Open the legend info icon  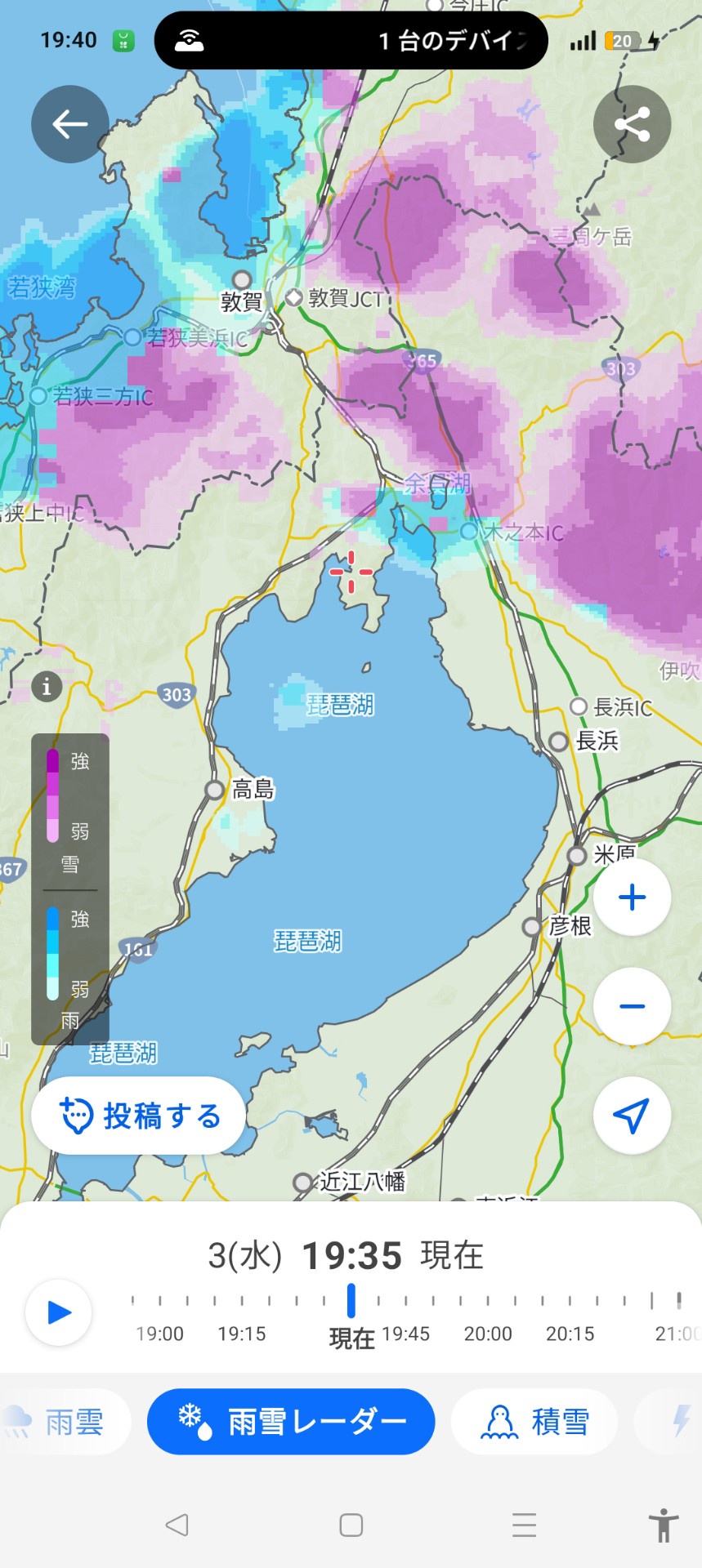point(47,687)
